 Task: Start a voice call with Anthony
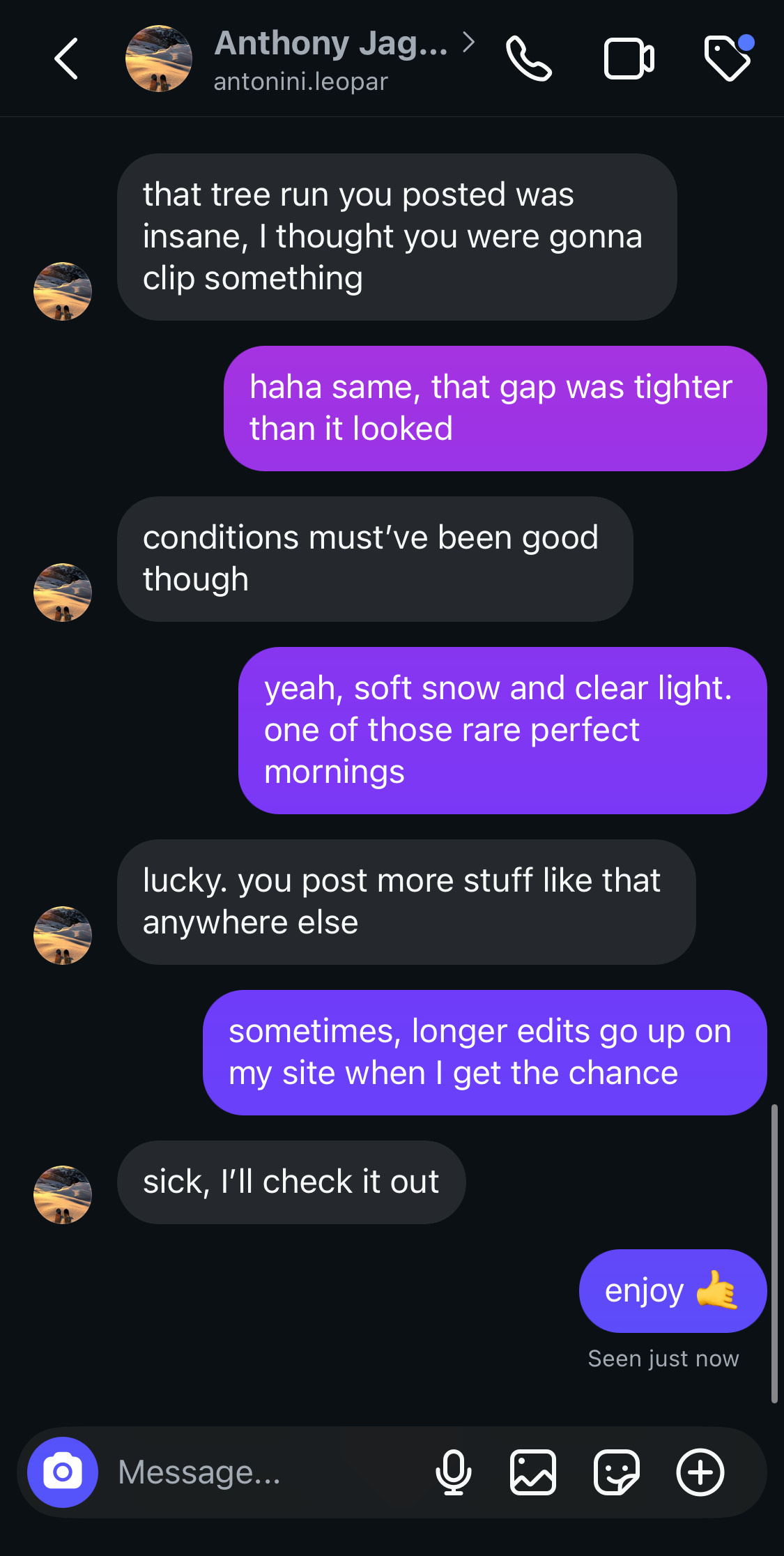pos(528,59)
